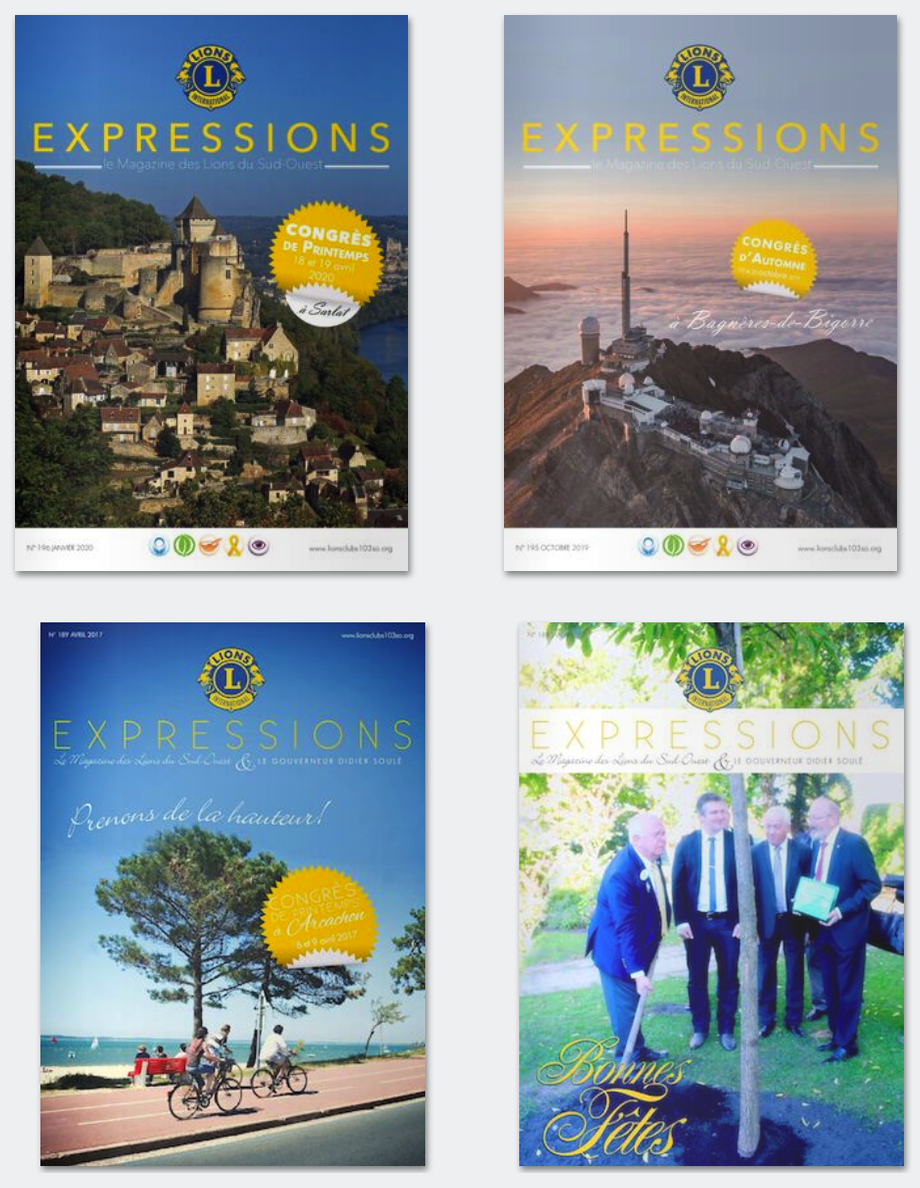Open the January 2020 Sarlat congress issue

(x=211, y=292)
